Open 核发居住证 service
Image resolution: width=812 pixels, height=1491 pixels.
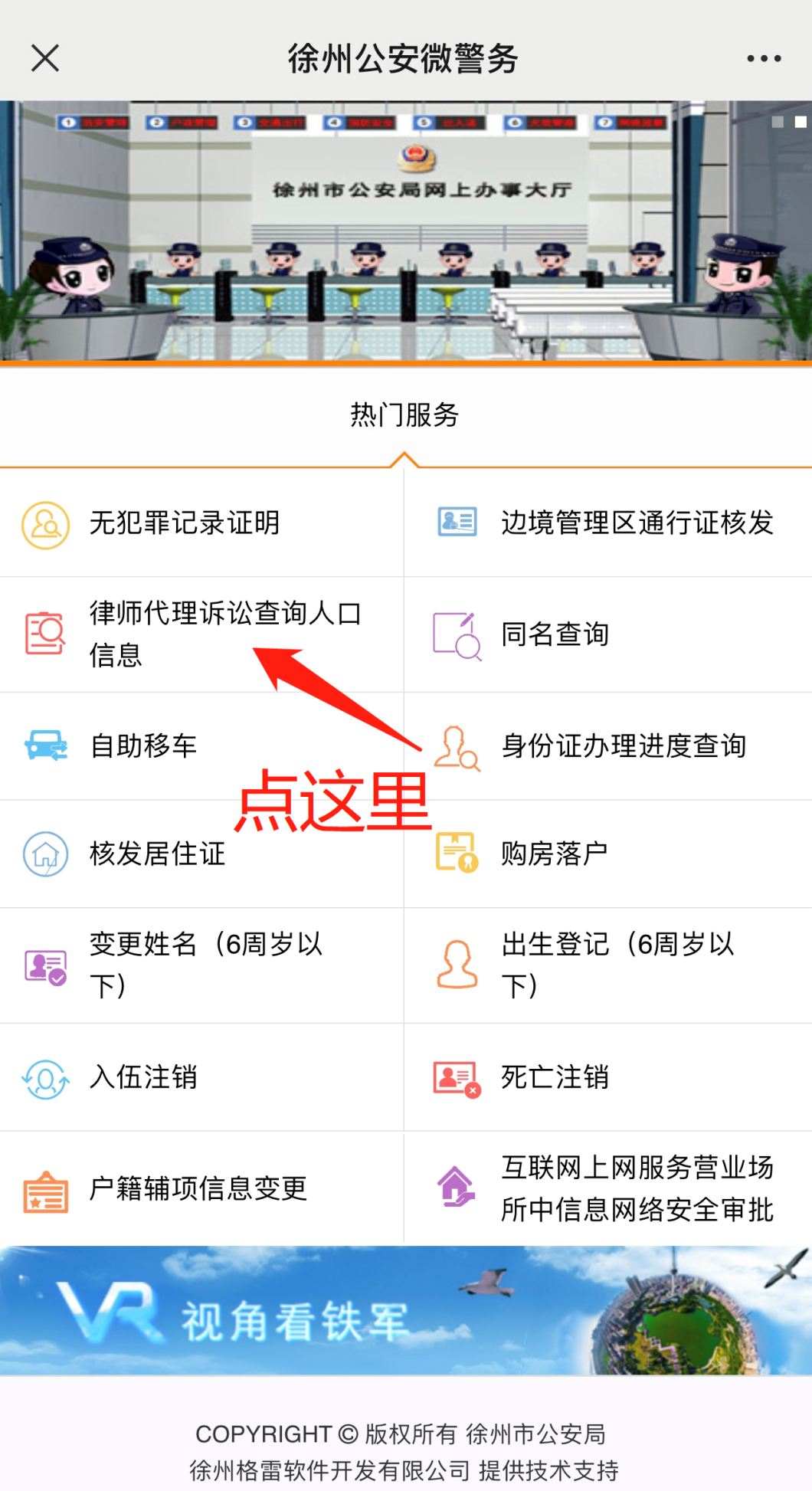[x=157, y=854]
